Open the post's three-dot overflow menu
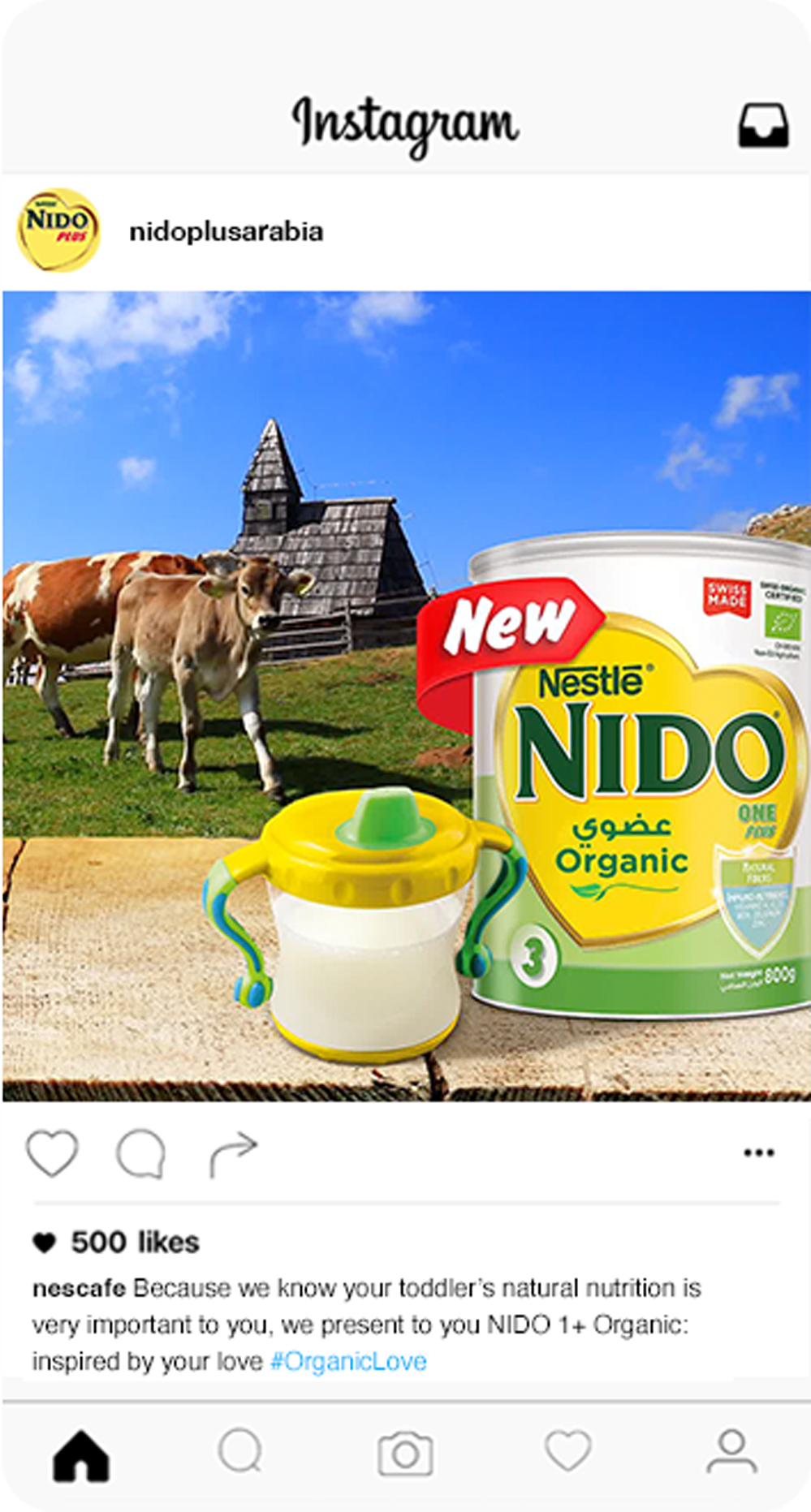This screenshot has width=811, height=1512. (758, 1152)
